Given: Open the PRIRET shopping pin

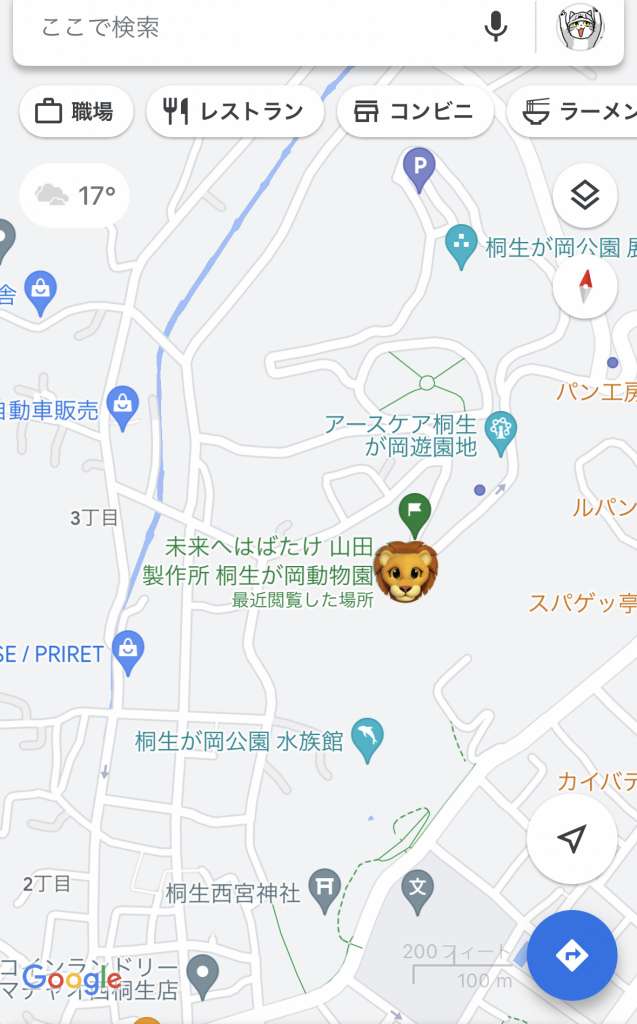Looking at the screenshot, I should coord(128,652).
